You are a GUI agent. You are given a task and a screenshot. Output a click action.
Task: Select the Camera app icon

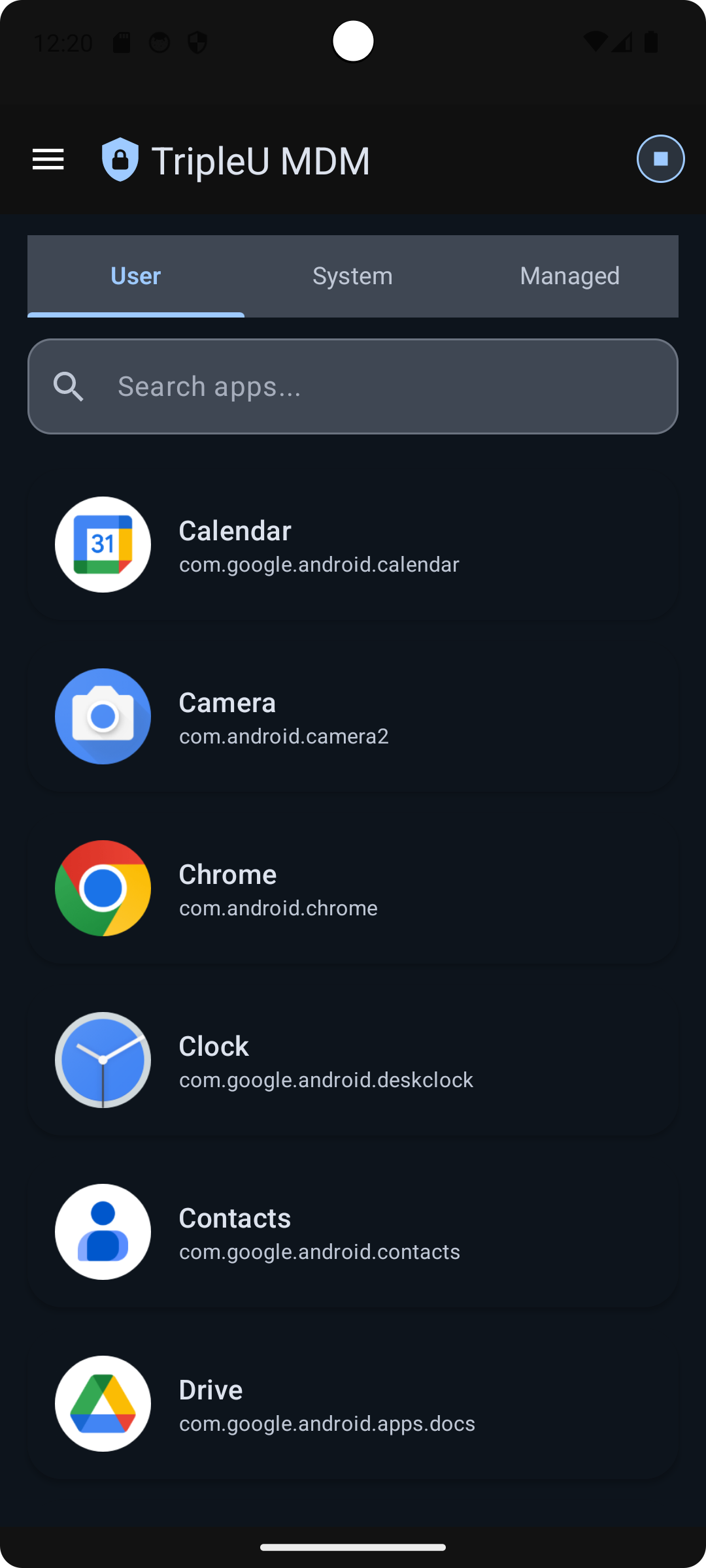(103, 716)
